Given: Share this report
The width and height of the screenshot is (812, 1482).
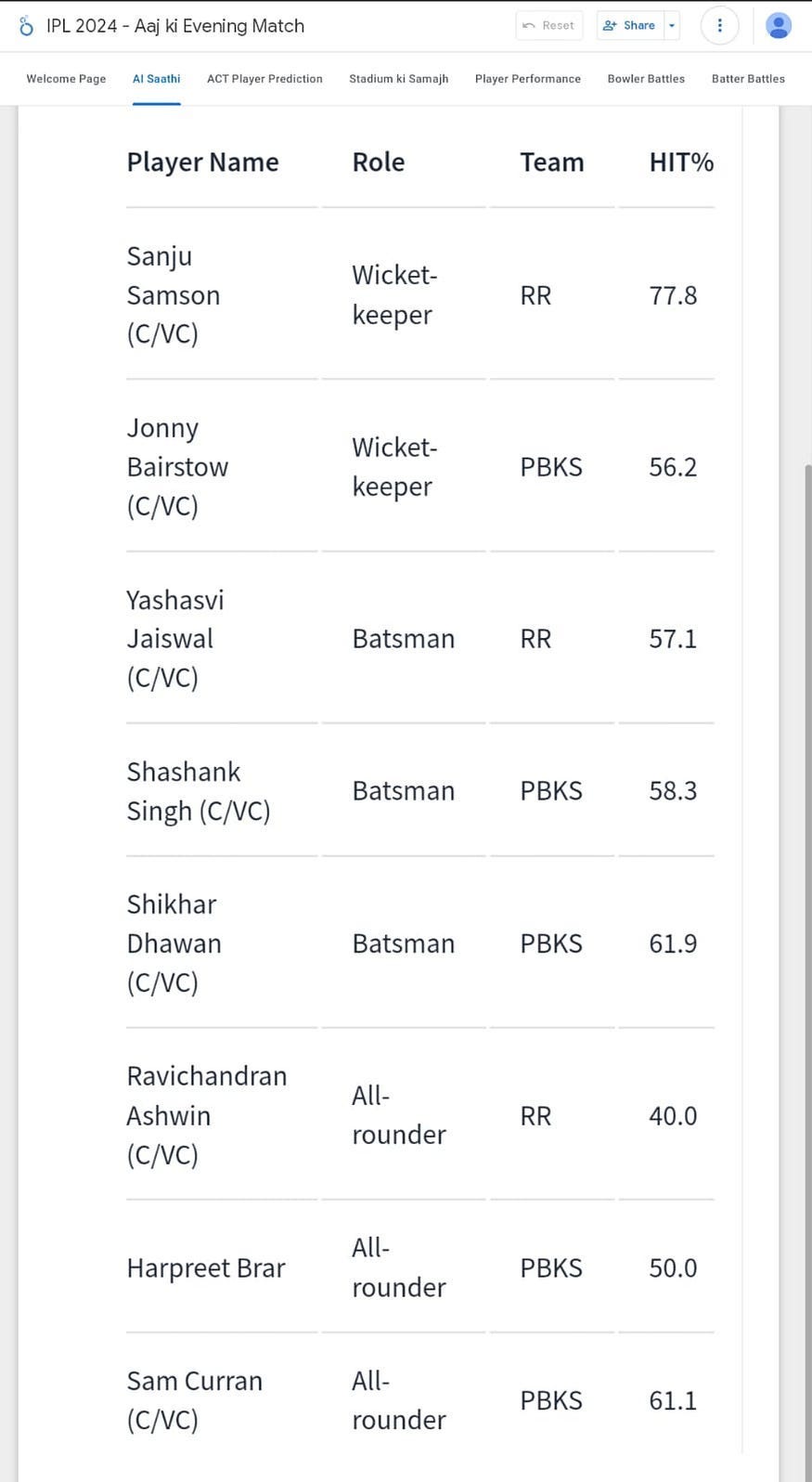Looking at the screenshot, I should pyautogui.click(x=630, y=26).
